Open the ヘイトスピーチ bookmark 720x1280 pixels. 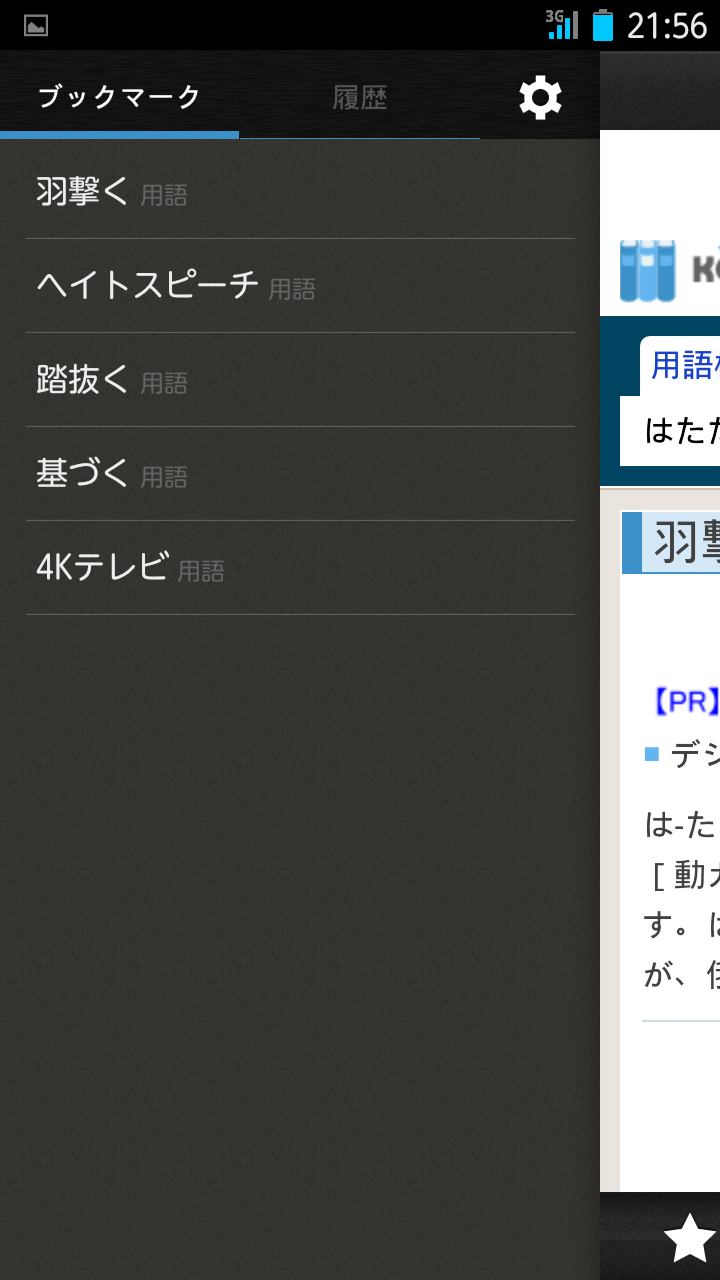[x=300, y=286]
